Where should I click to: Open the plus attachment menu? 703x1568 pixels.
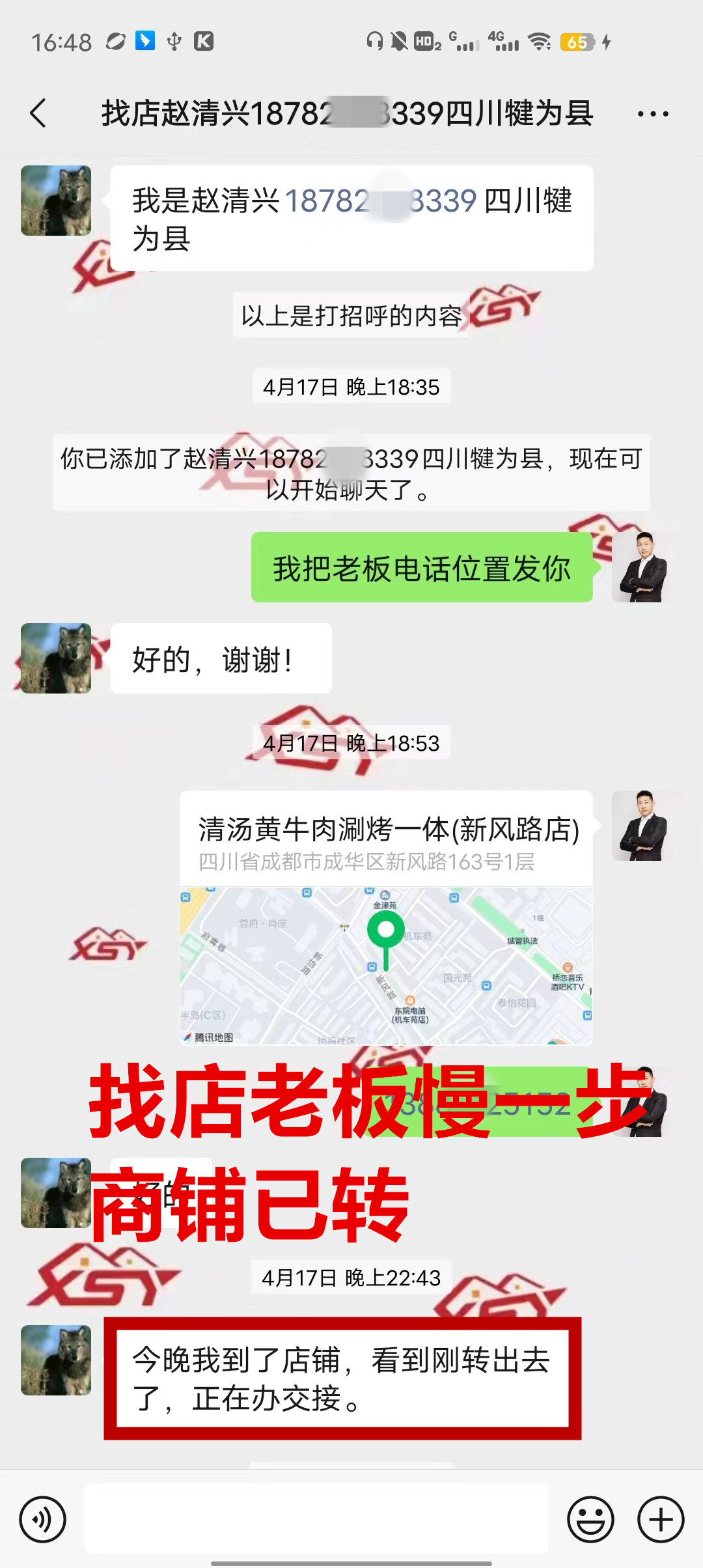pos(661,1520)
